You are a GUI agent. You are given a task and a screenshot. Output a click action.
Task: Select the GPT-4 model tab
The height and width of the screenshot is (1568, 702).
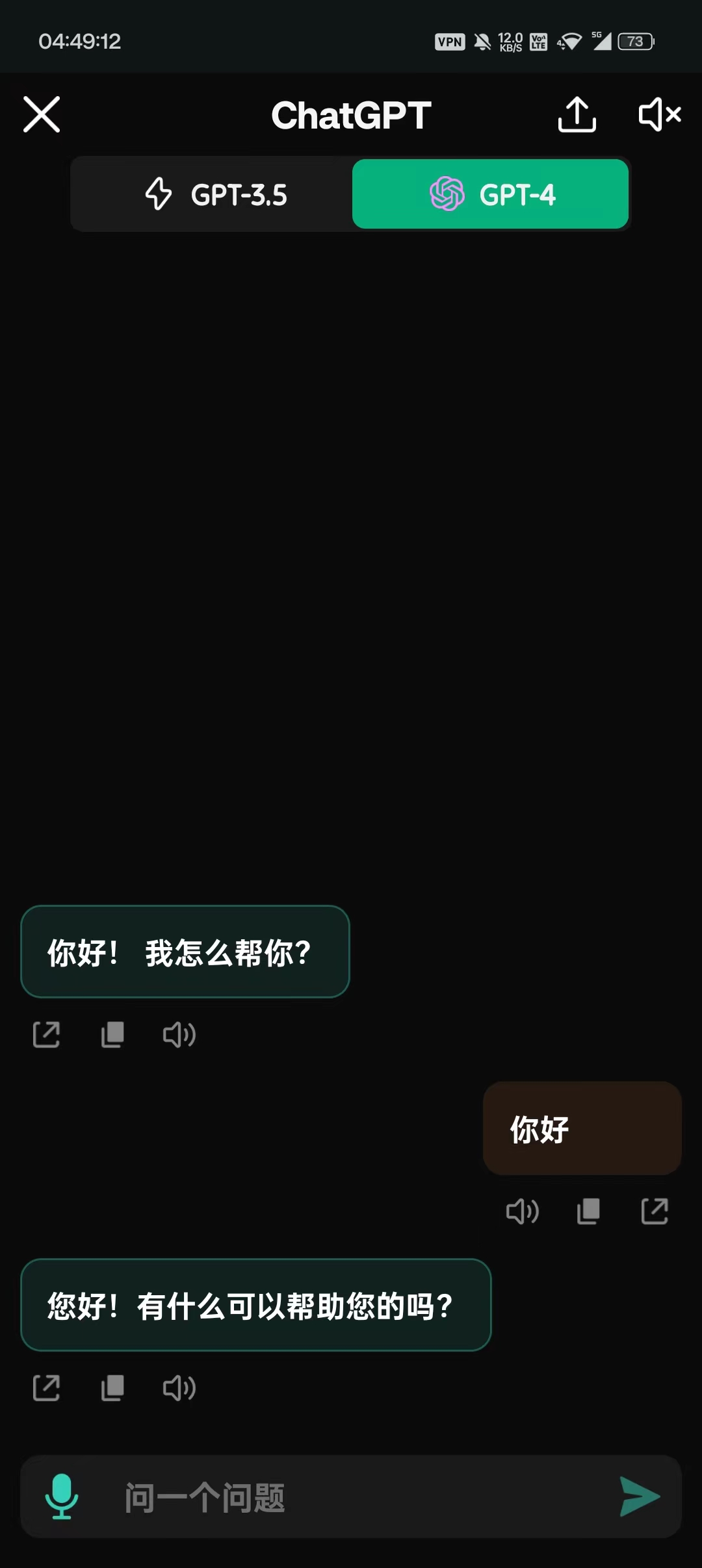[x=491, y=194]
